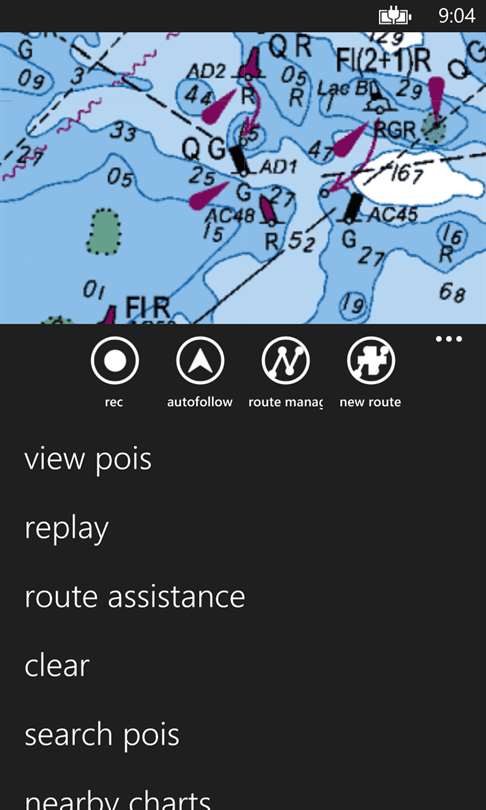Choose the clear option
Image resolution: width=486 pixels, height=810 pixels.
(57, 665)
